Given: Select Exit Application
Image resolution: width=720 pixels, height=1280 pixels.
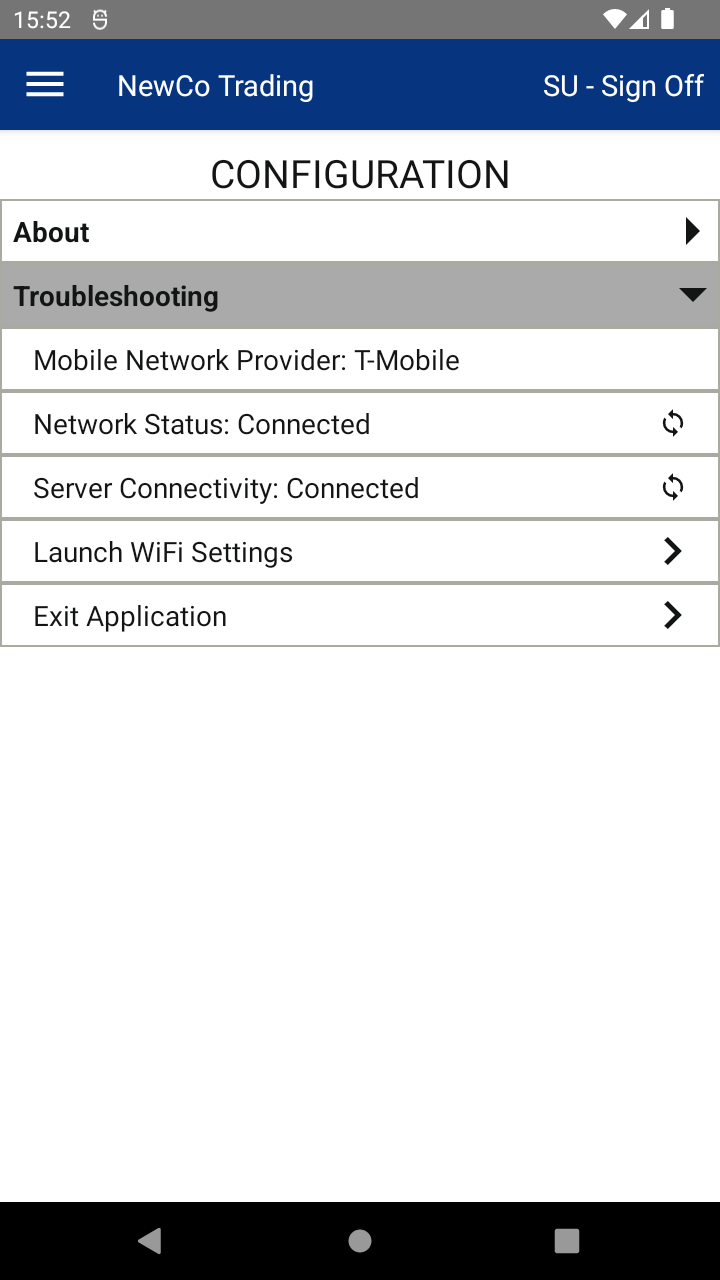Looking at the screenshot, I should pyautogui.click(x=360, y=616).
